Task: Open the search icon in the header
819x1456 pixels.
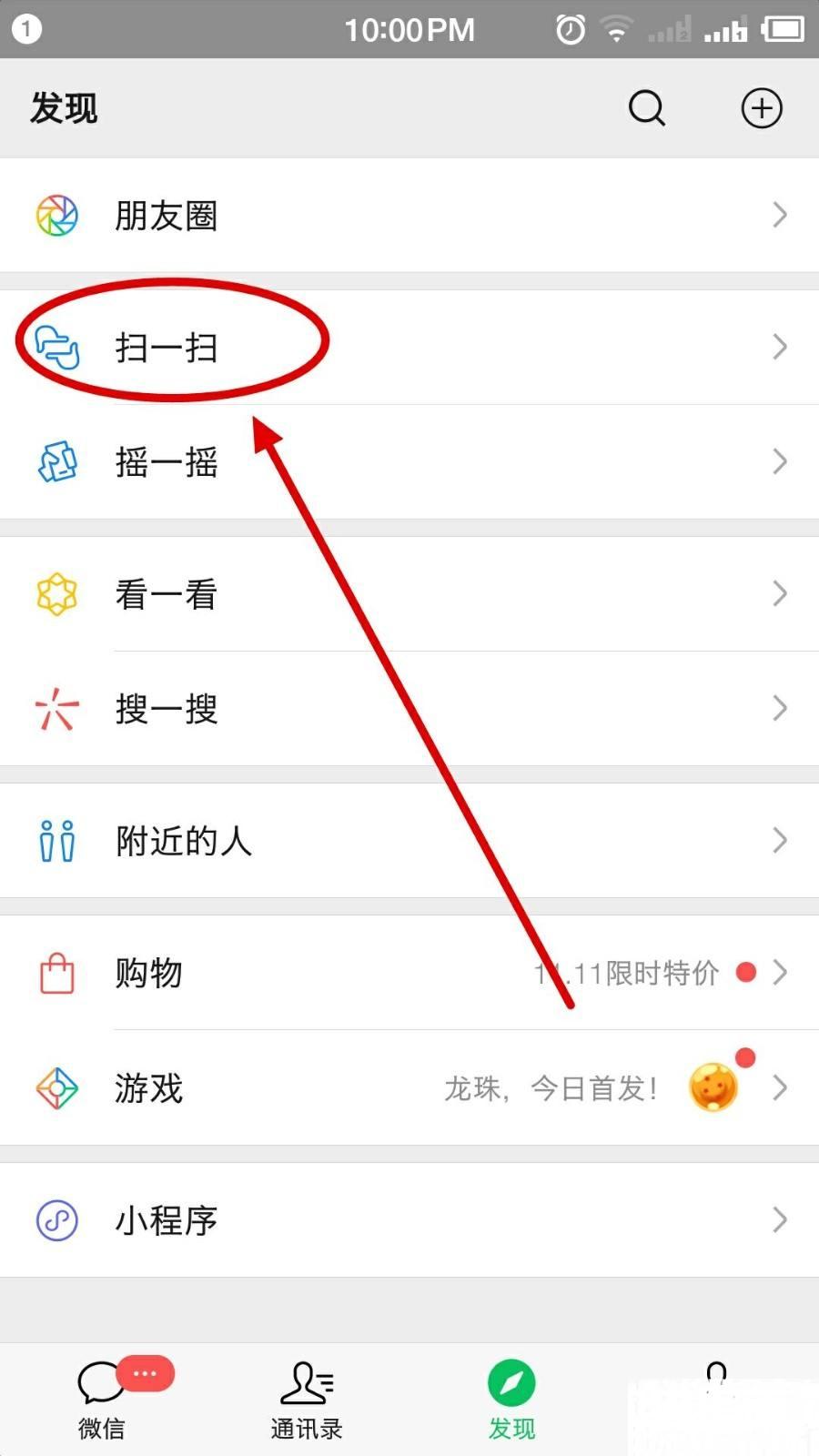Action: pyautogui.click(x=647, y=108)
